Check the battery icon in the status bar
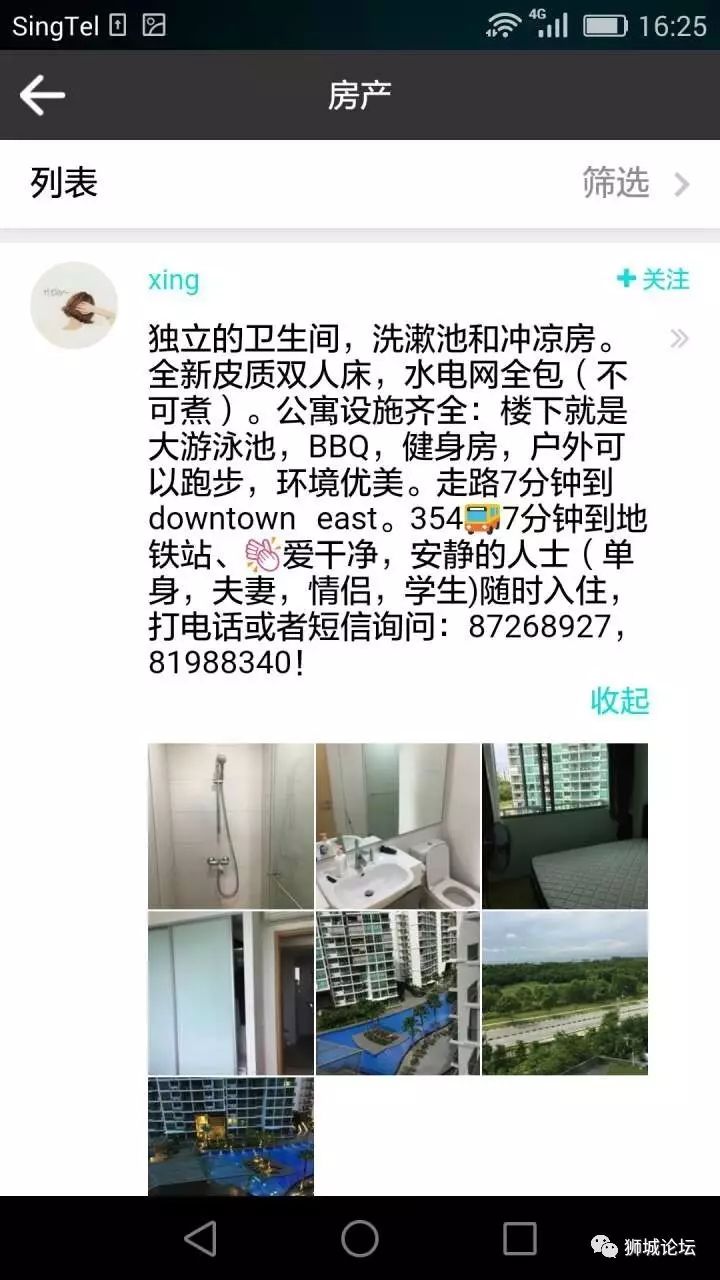Screen dimensions: 720x1280 pos(608,25)
